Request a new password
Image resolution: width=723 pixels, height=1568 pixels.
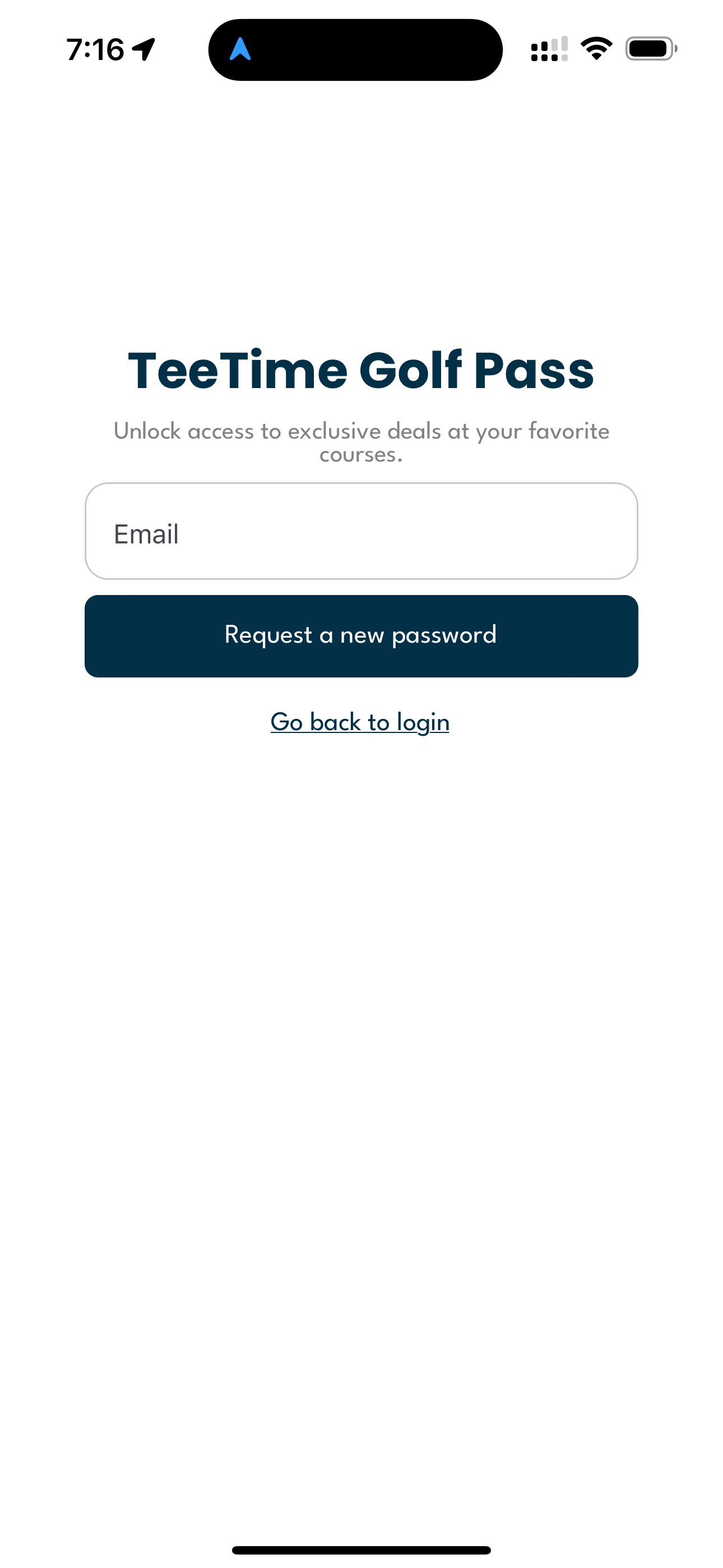(361, 636)
